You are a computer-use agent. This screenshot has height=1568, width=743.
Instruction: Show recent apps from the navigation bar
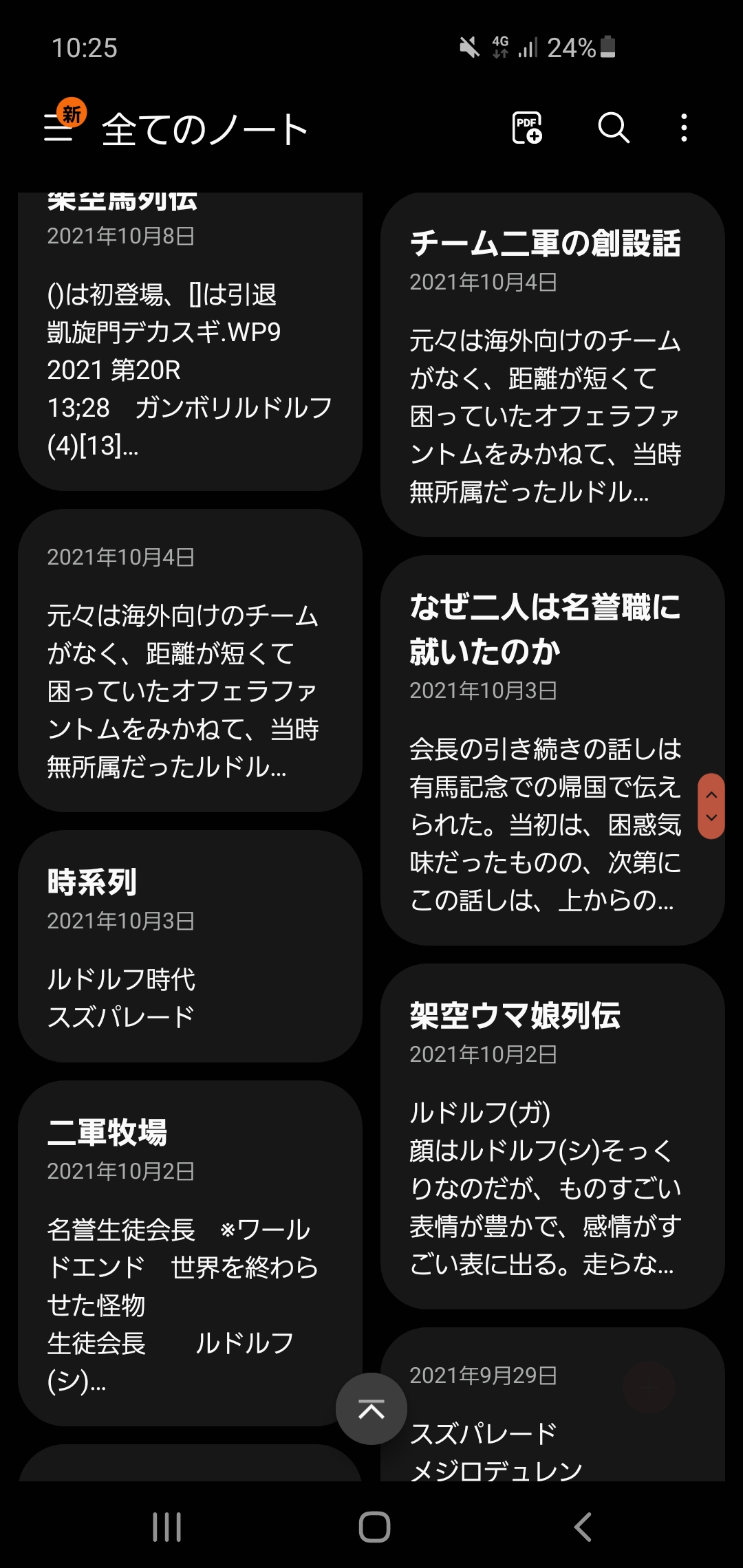[x=167, y=1527]
